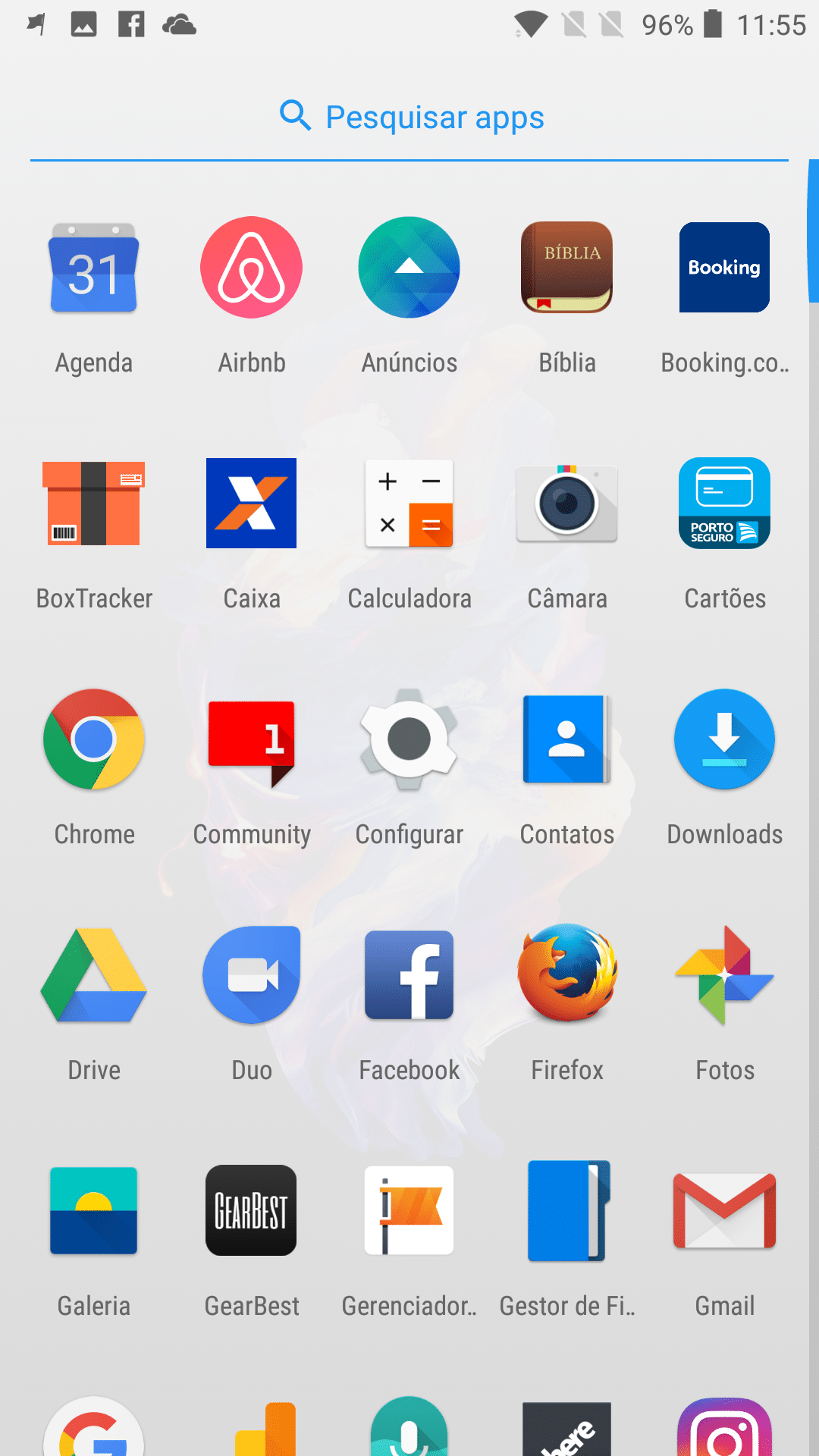Open Gmail

[724, 1211]
